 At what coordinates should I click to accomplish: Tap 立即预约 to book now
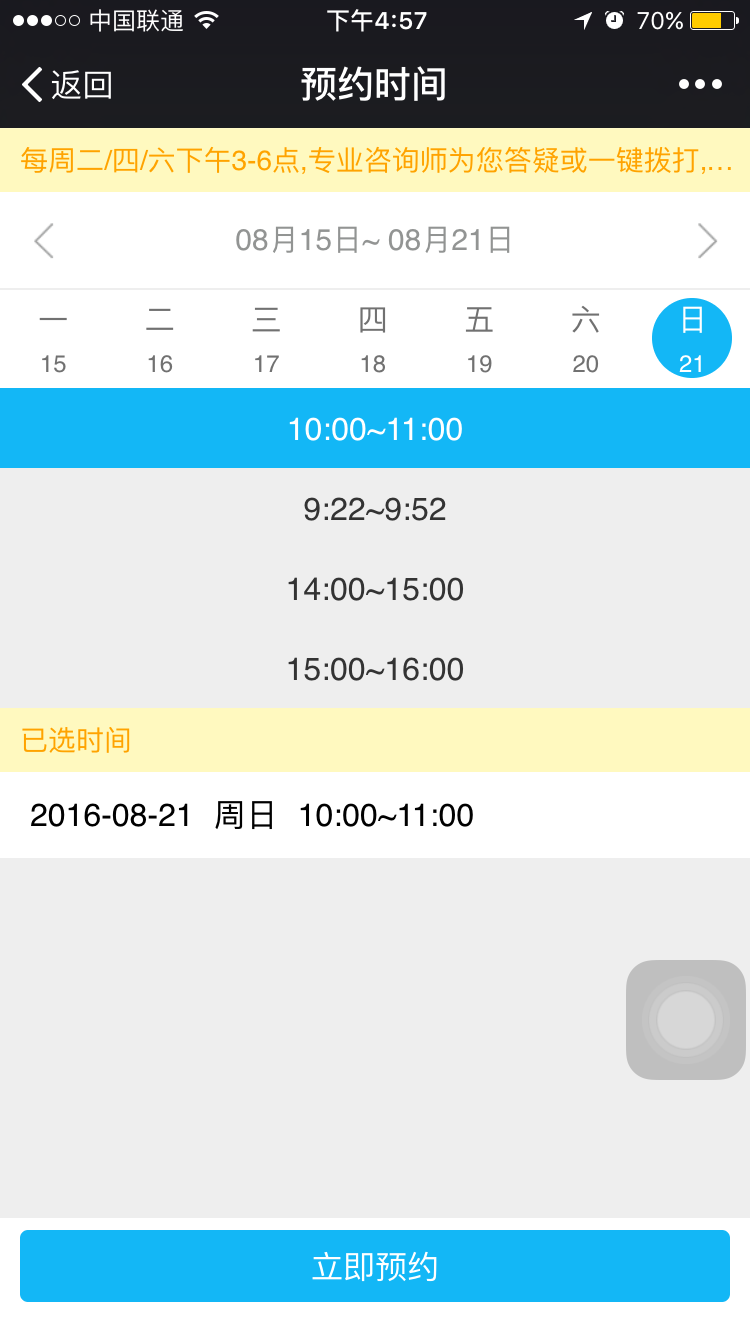[x=375, y=1266]
